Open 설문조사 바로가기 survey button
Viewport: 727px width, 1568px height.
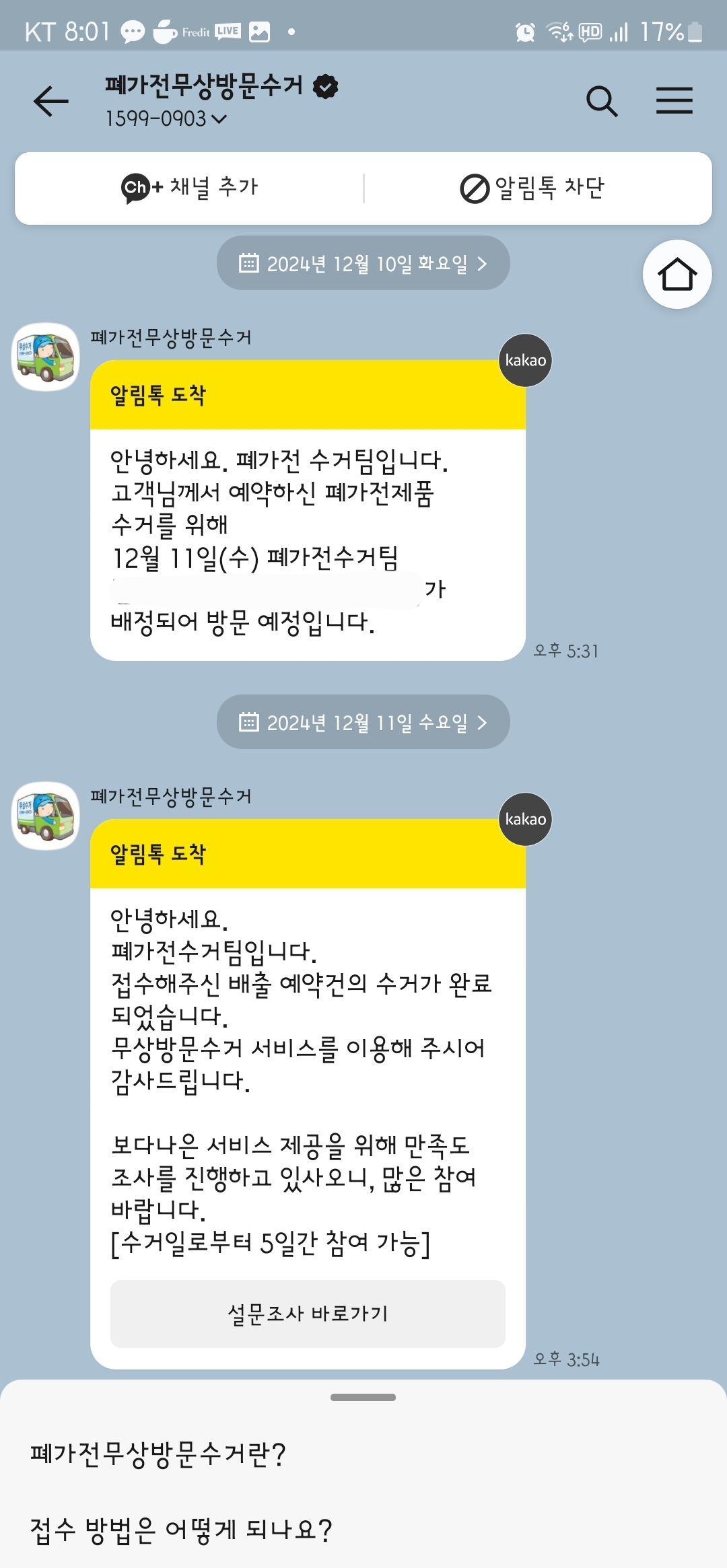(308, 1314)
